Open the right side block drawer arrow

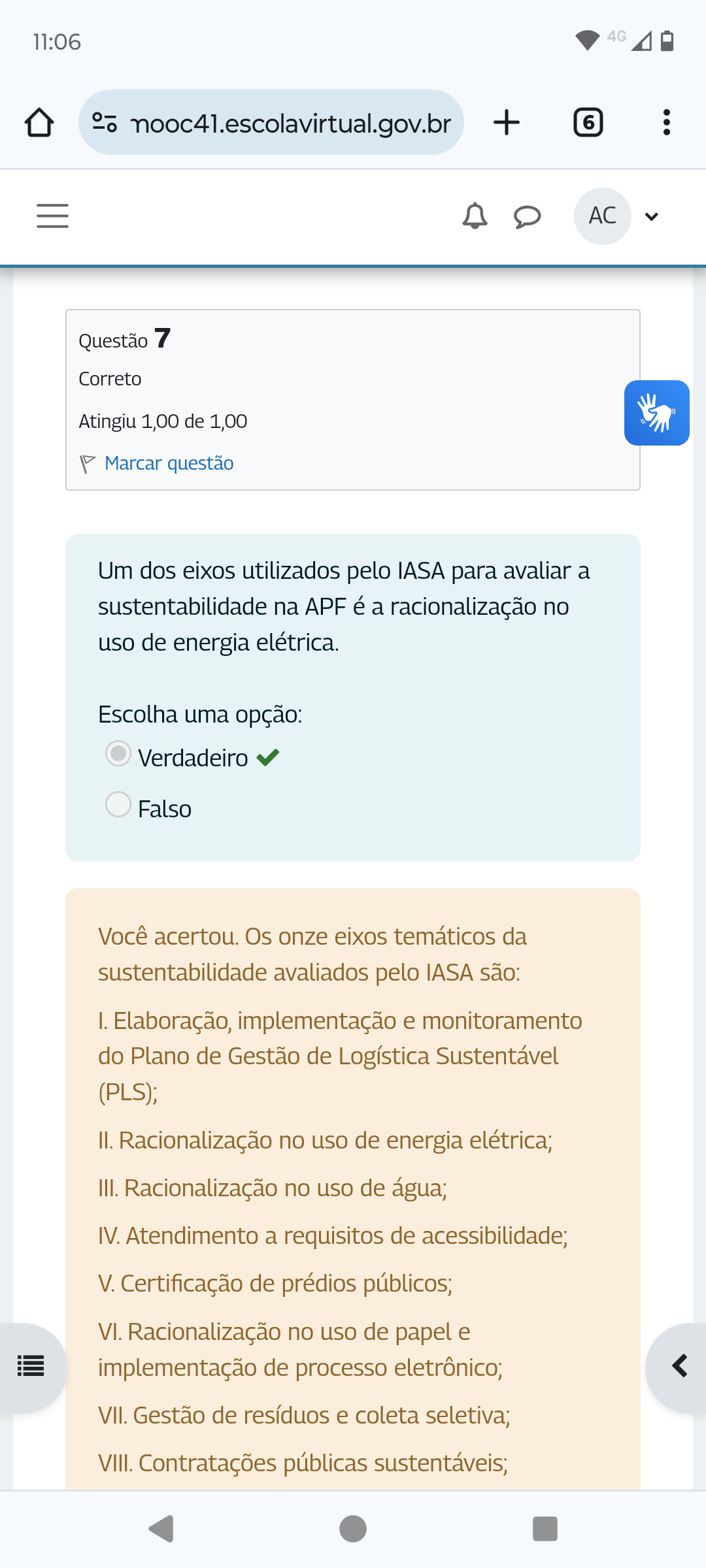tap(679, 1366)
